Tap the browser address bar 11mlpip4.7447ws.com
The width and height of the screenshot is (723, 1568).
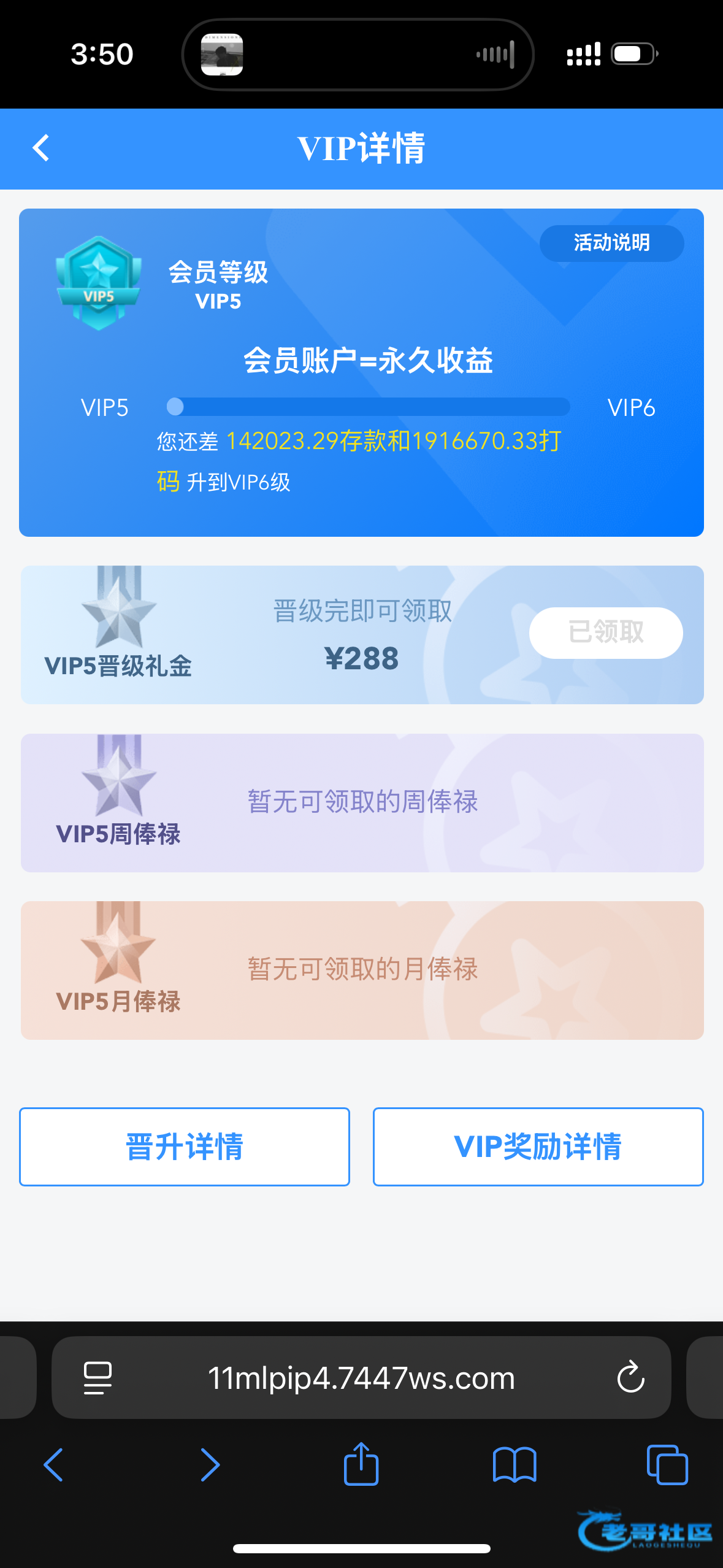click(361, 1378)
